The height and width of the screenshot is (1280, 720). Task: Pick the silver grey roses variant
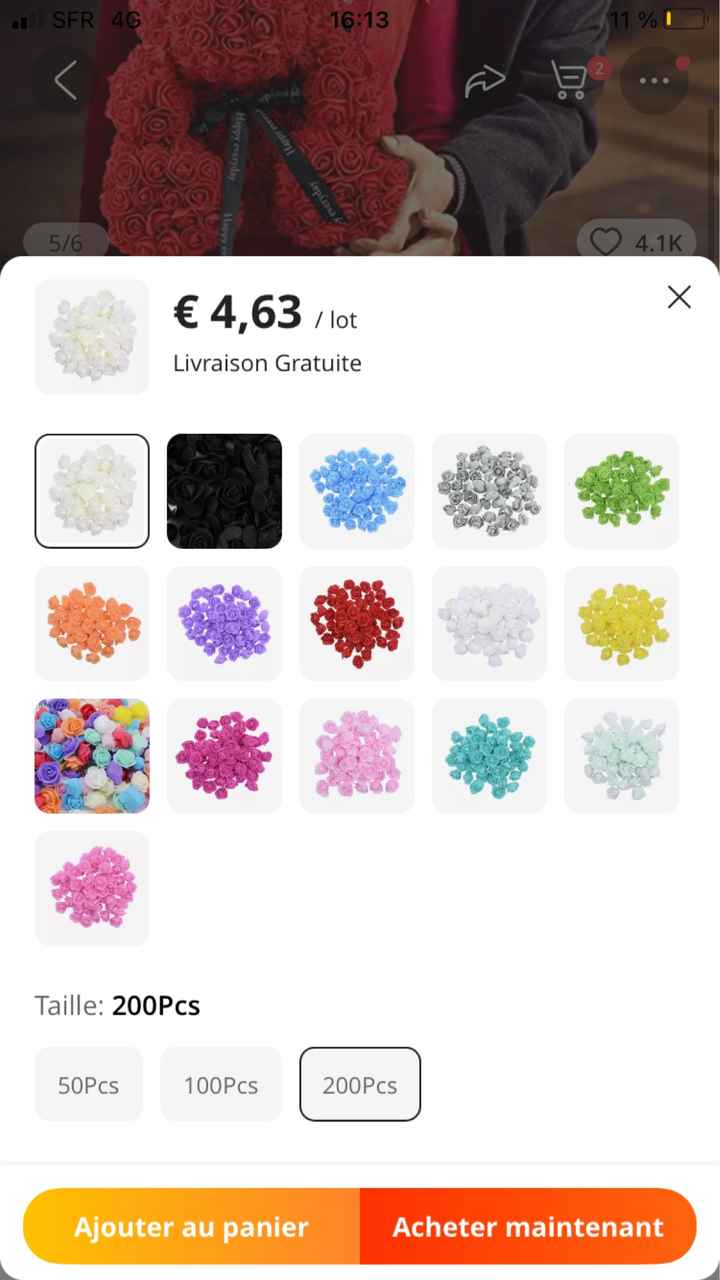tap(489, 491)
